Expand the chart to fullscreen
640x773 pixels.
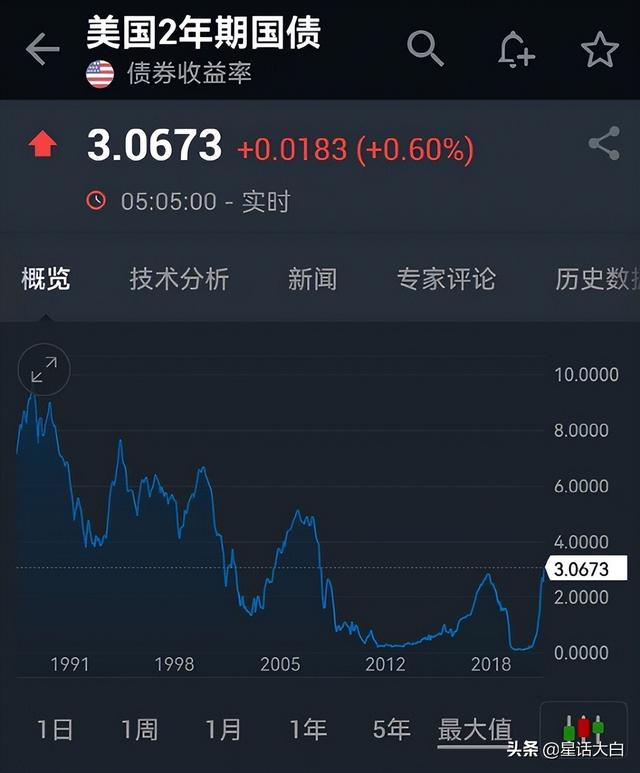[44, 370]
